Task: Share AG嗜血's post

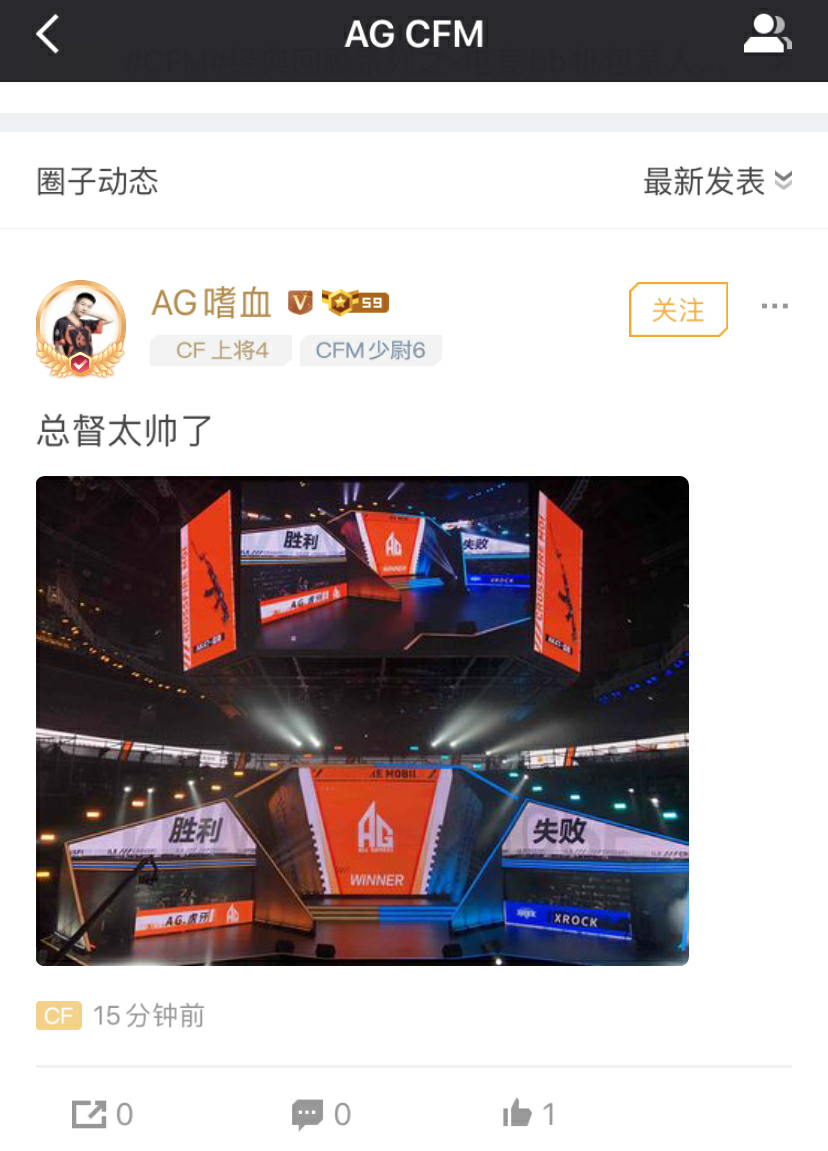Action: pos(101,1114)
